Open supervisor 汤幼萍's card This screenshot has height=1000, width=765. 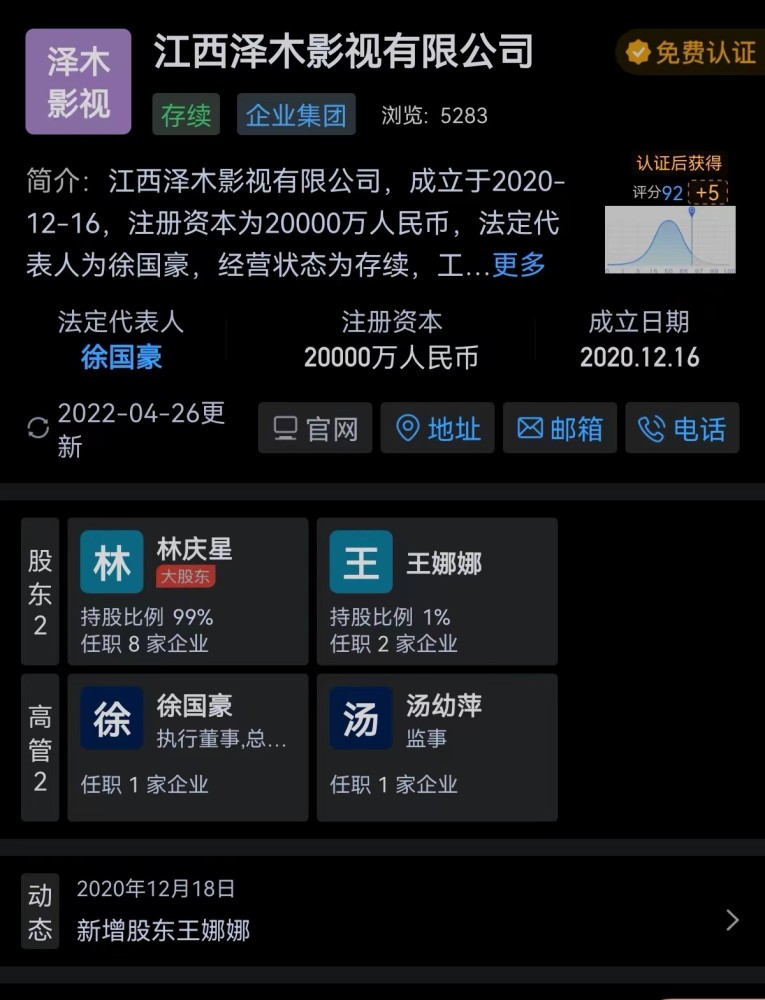click(437, 747)
